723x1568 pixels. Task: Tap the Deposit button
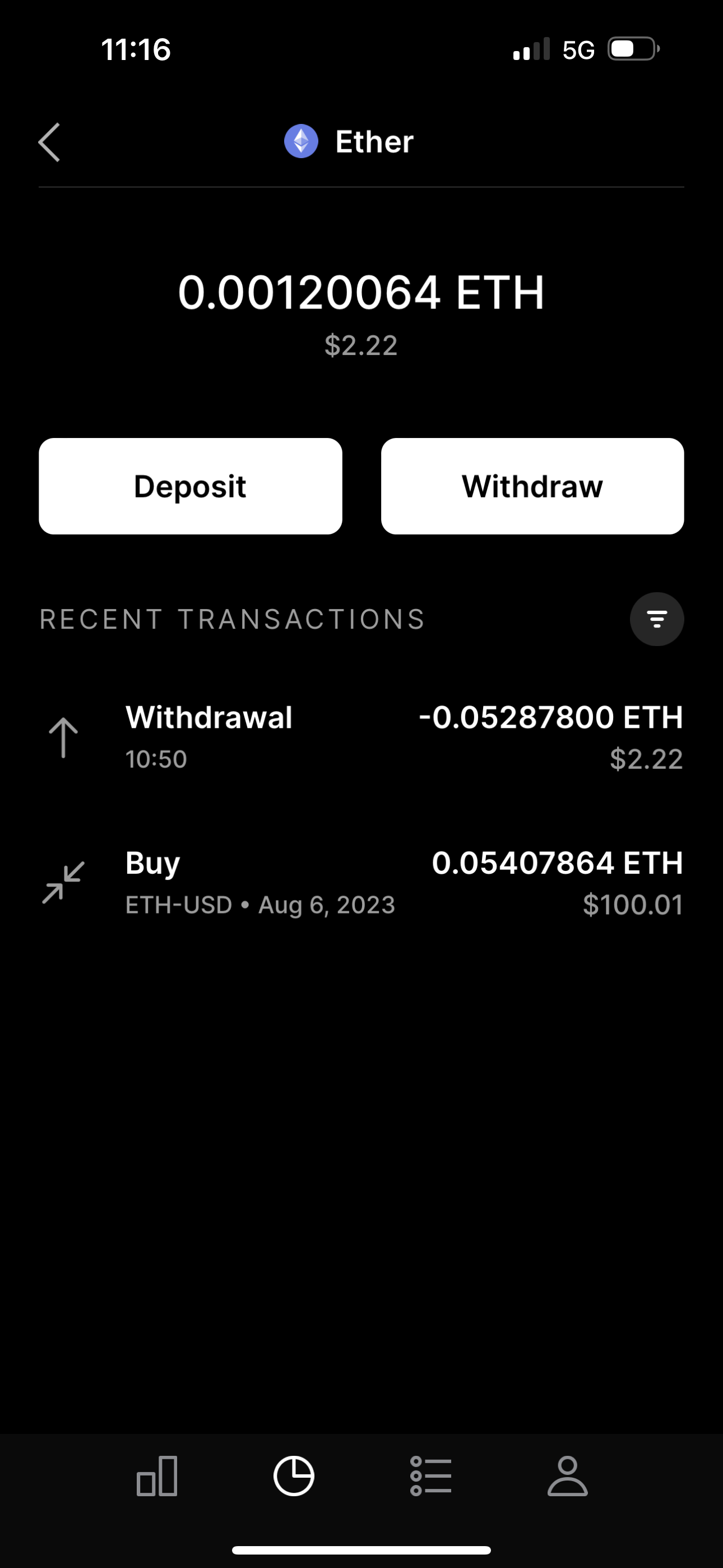(x=191, y=486)
